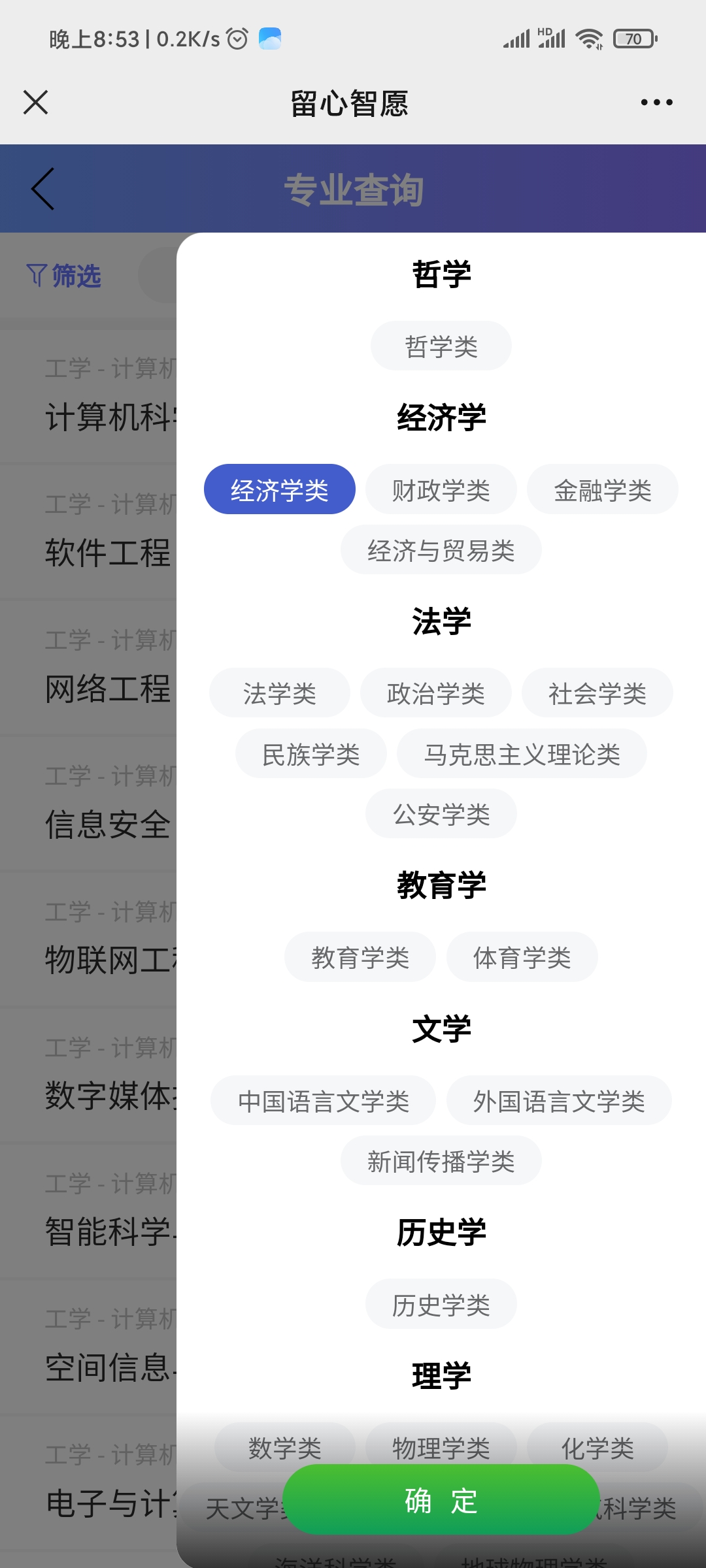Pick 外国语言文学类 category
The height and width of the screenshot is (1568, 706).
(559, 1101)
